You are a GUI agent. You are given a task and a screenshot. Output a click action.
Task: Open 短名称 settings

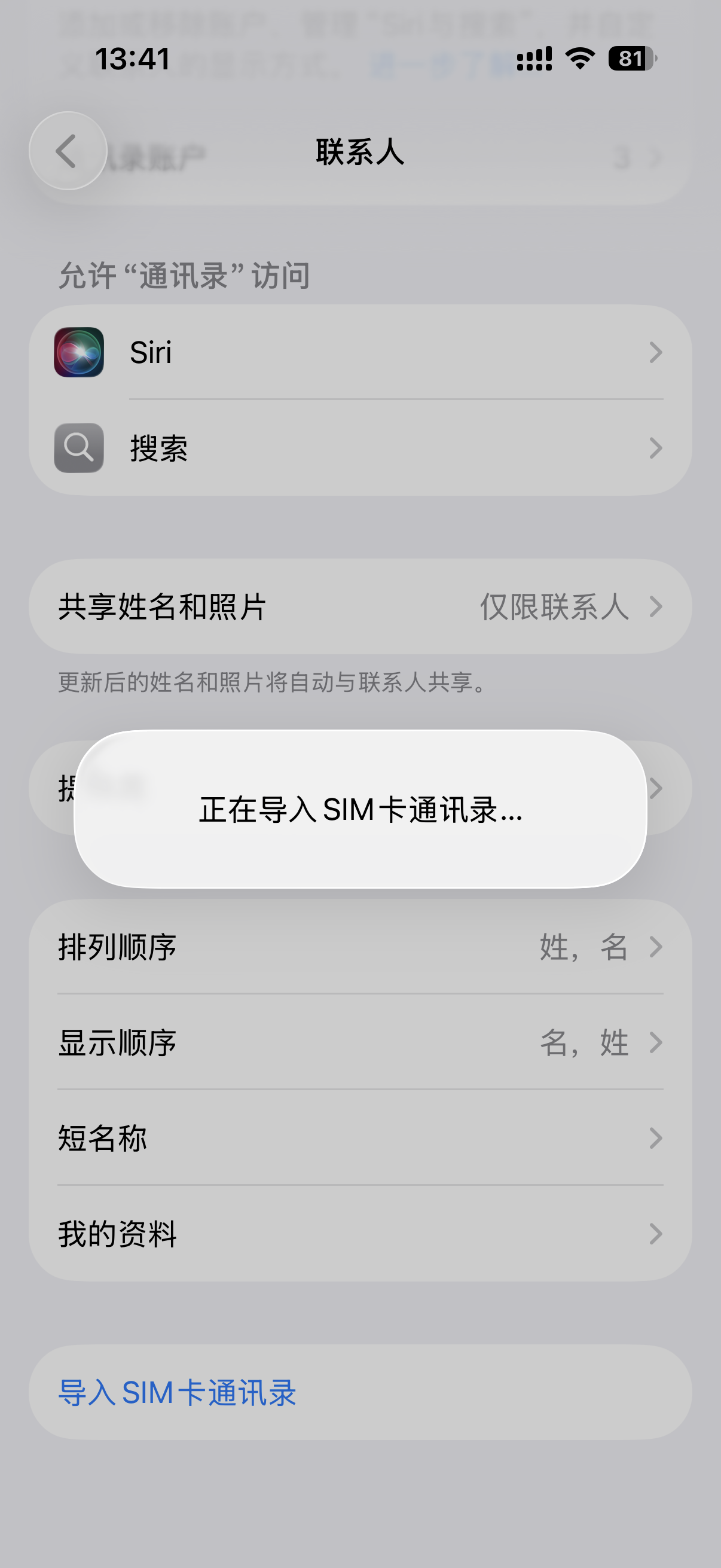click(x=359, y=1138)
